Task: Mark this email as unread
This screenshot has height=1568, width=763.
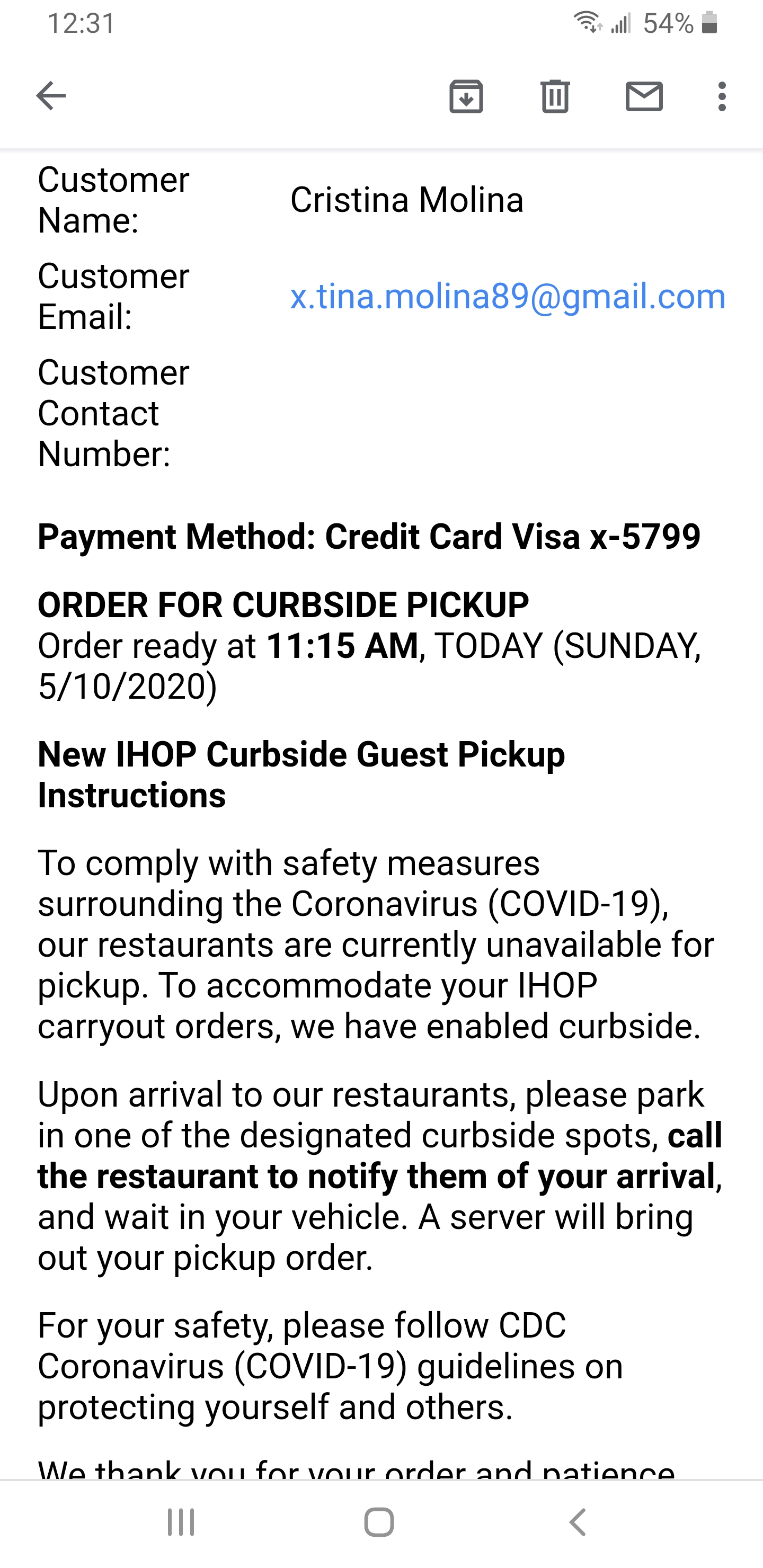Action: click(x=644, y=96)
